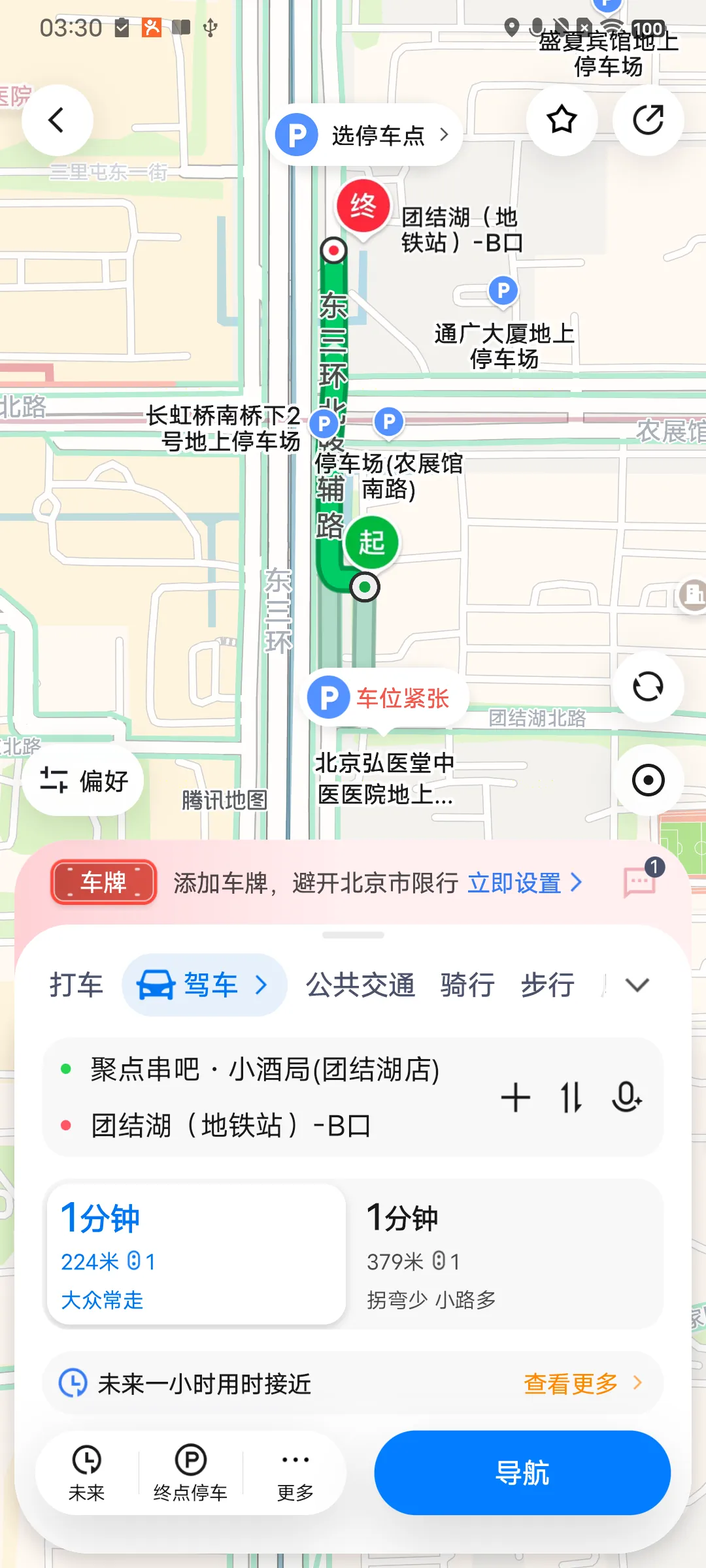706x1568 pixels.
Task: Expand more travel modes dropdown arrow
Action: pos(637,985)
